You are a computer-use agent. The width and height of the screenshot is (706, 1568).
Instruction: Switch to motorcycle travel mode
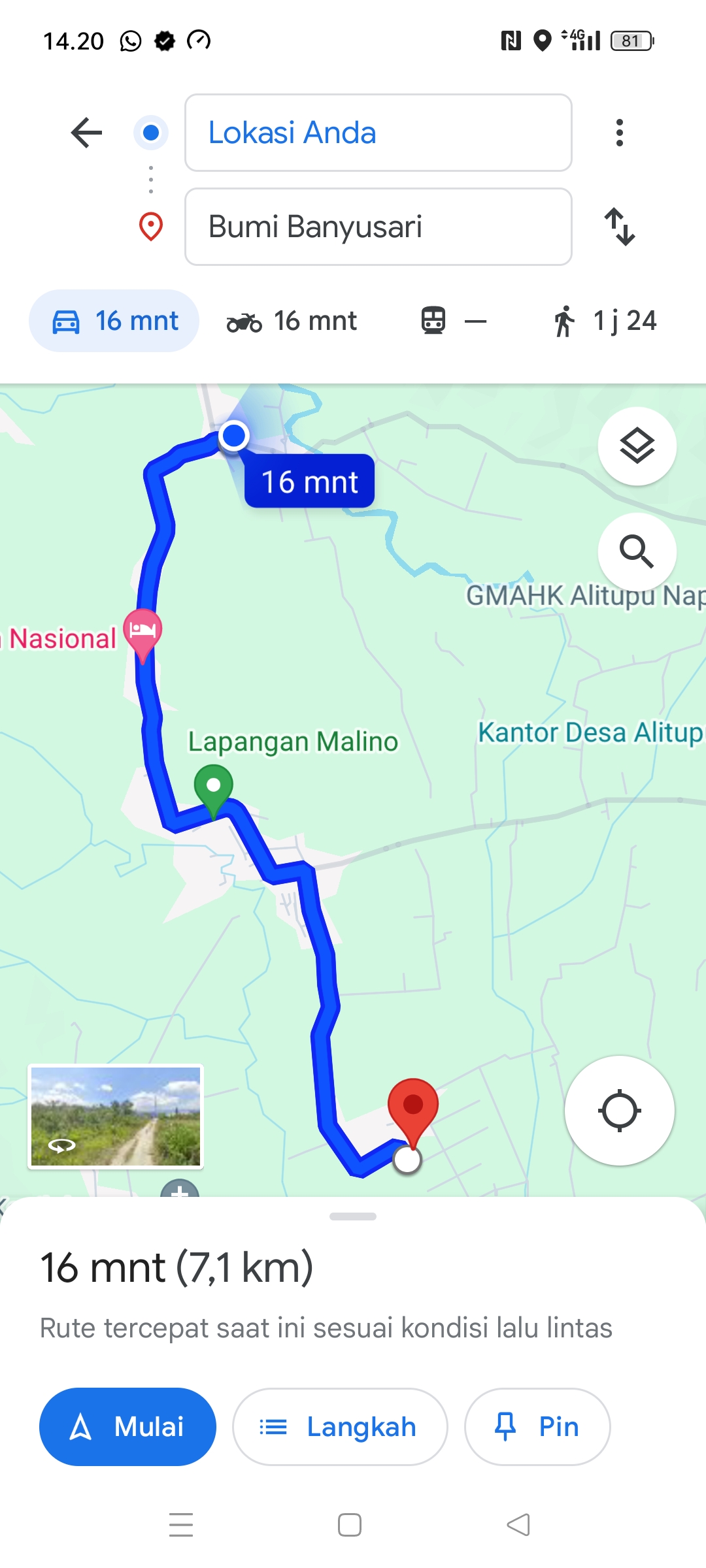click(292, 321)
